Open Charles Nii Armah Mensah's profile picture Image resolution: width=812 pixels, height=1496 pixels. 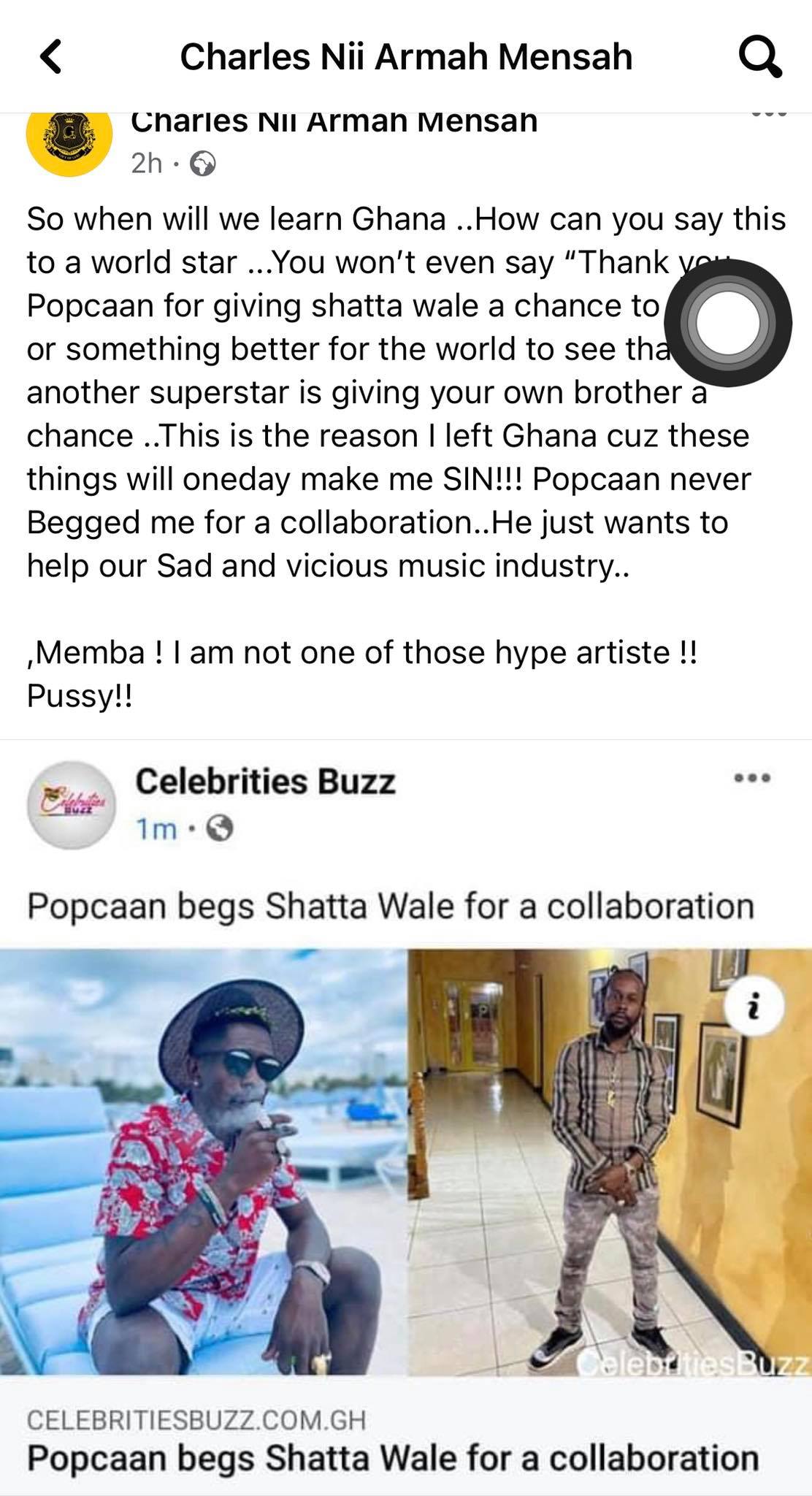69,135
